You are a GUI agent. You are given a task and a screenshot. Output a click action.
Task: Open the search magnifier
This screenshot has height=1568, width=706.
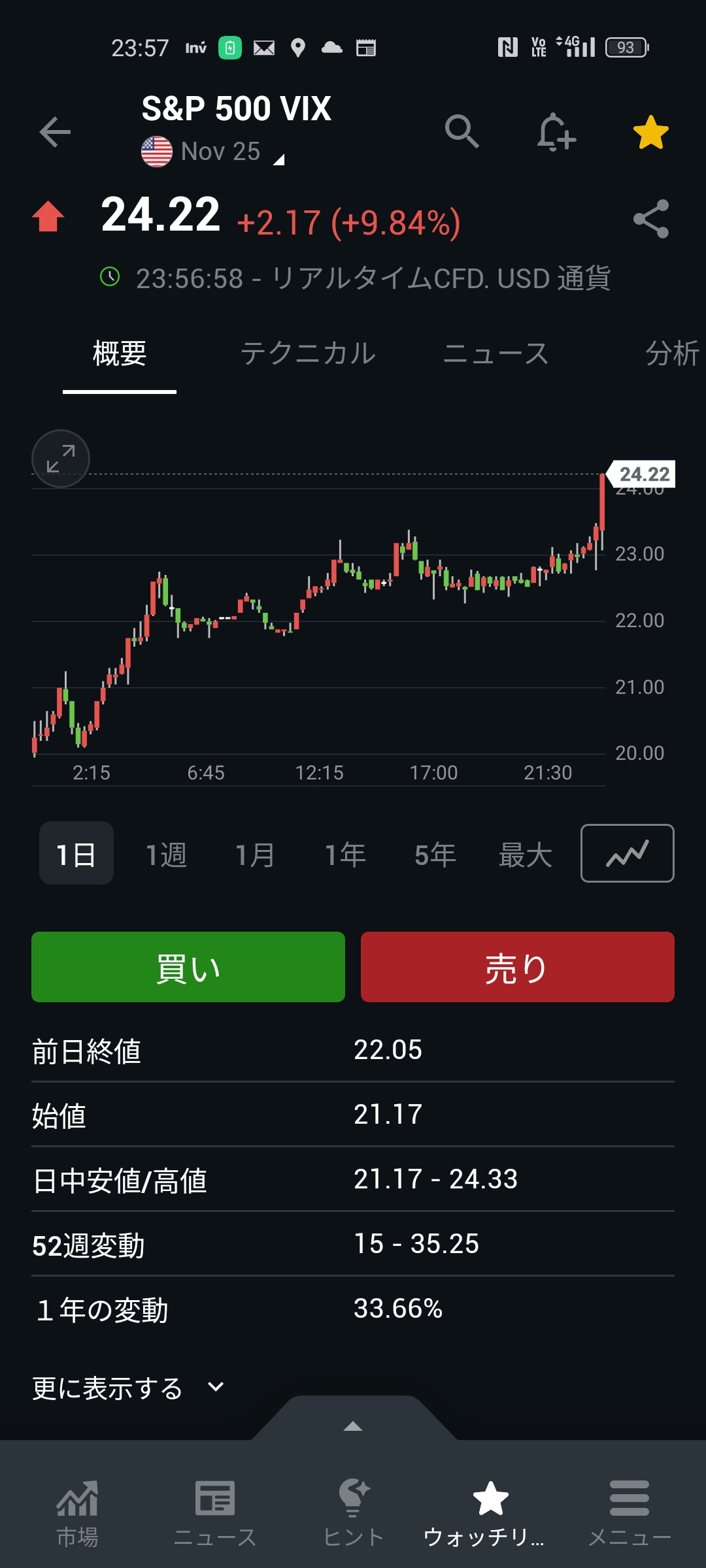pyautogui.click(x=462, y=132)
